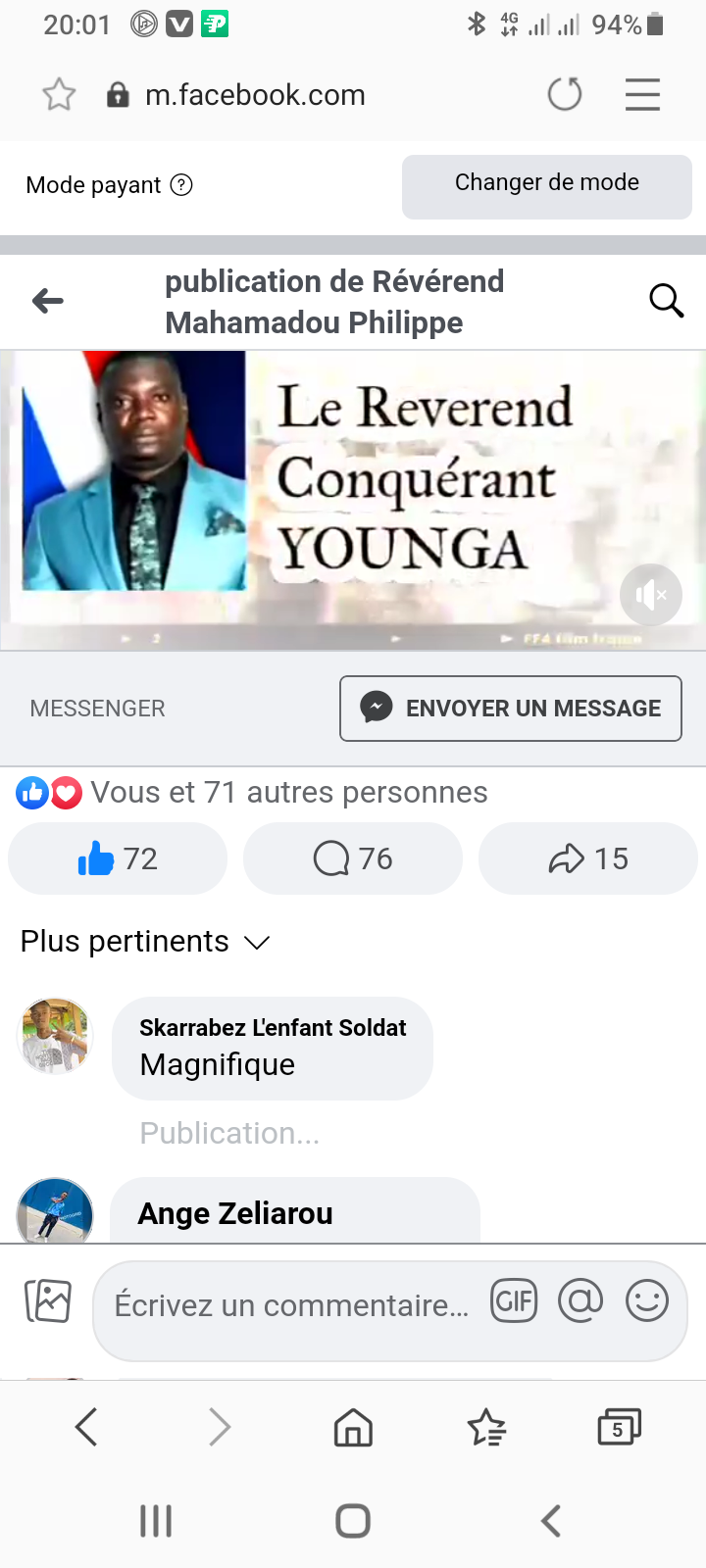Reload the Facebook page

[565, 95]
